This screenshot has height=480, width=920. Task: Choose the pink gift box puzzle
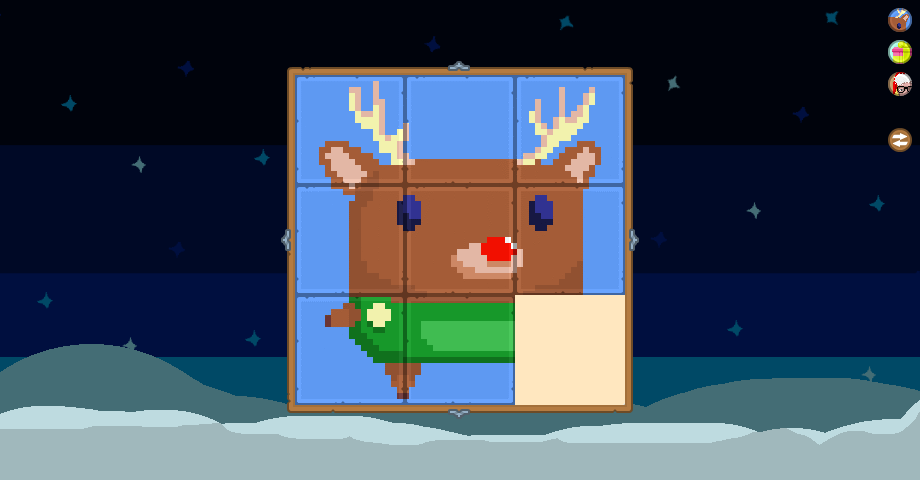[899, 52]
